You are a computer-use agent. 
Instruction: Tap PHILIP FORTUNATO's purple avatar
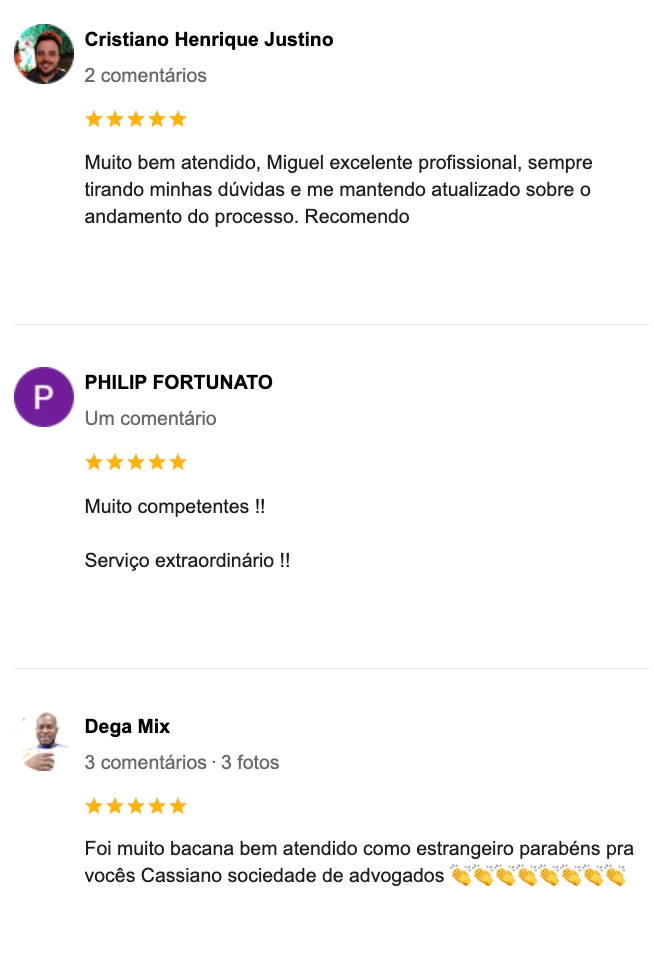44,397
